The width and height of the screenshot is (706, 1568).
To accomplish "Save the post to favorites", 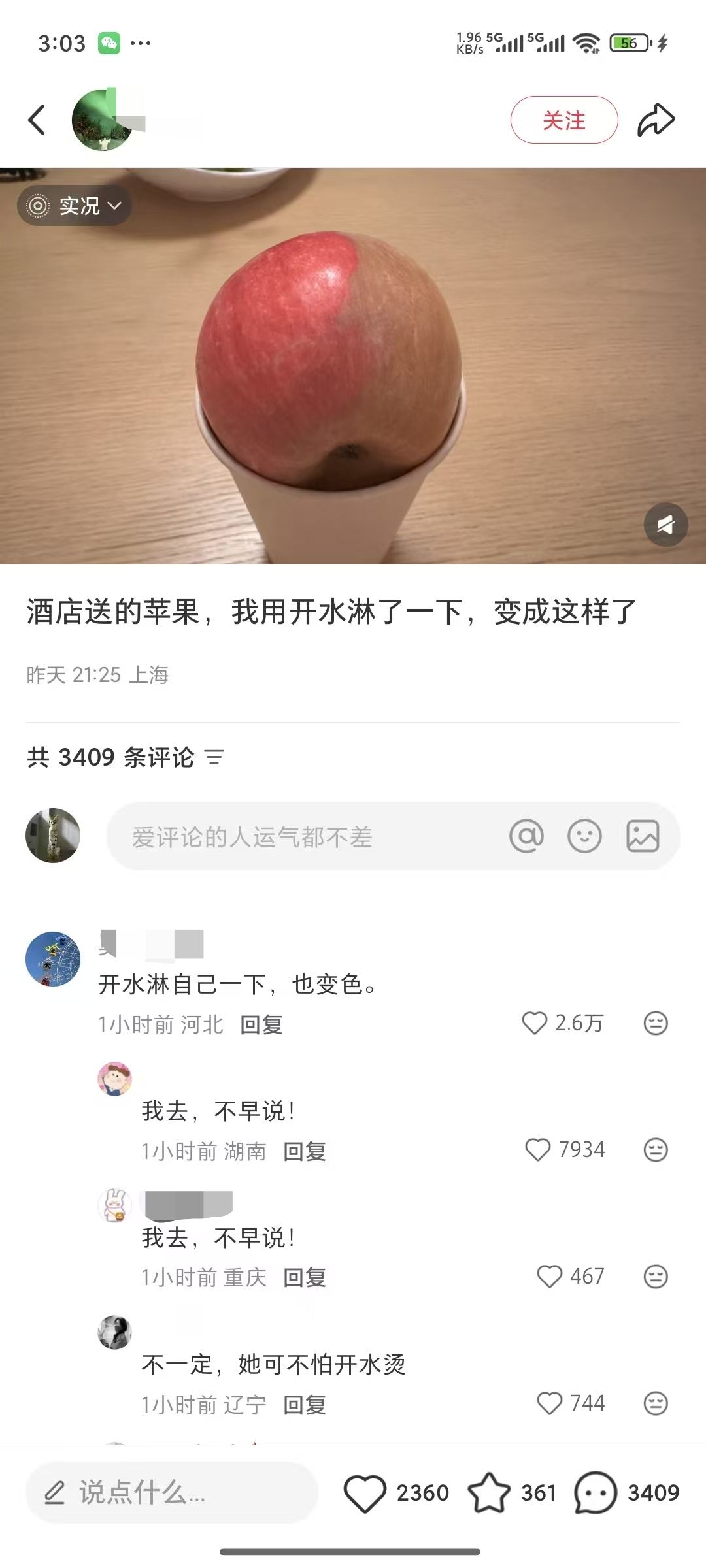I will 488,1493.
